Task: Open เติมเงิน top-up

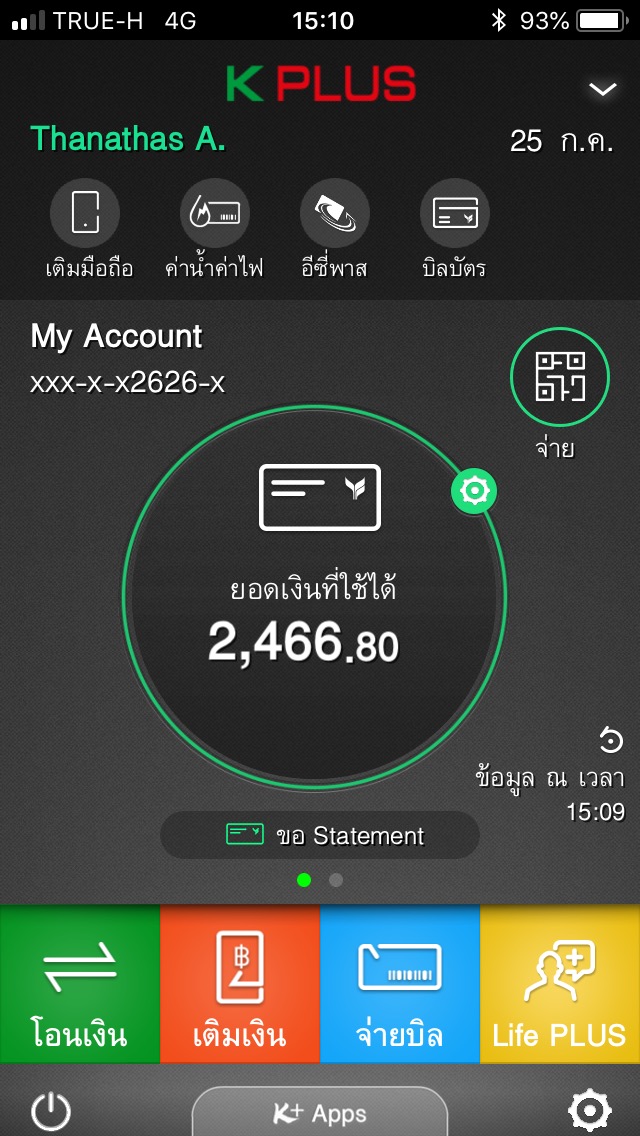Action: (x=240, y=984)
